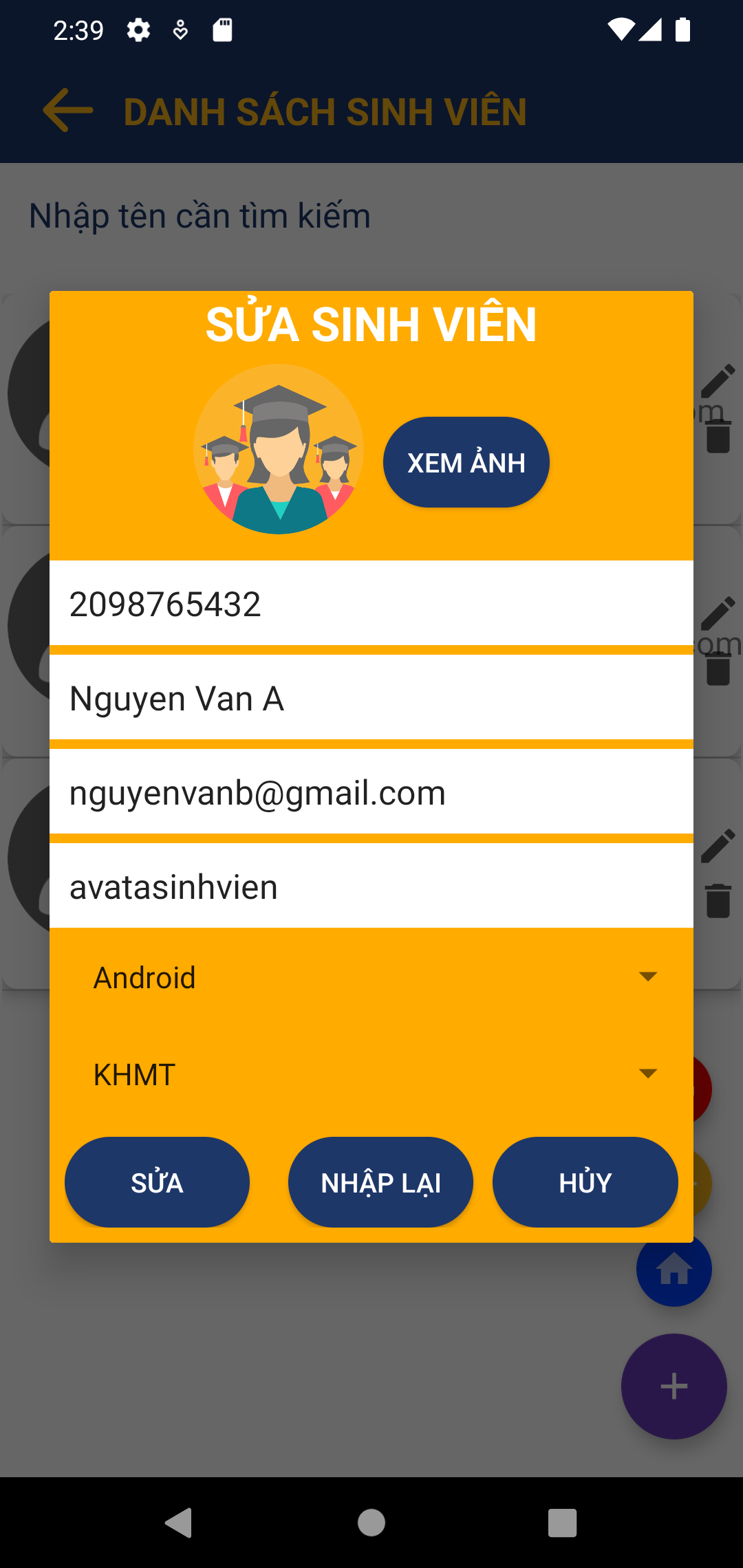Reset the form with NHẬP LẠI
This screenshot has height=1568, width=743.
click(380, 1182)
